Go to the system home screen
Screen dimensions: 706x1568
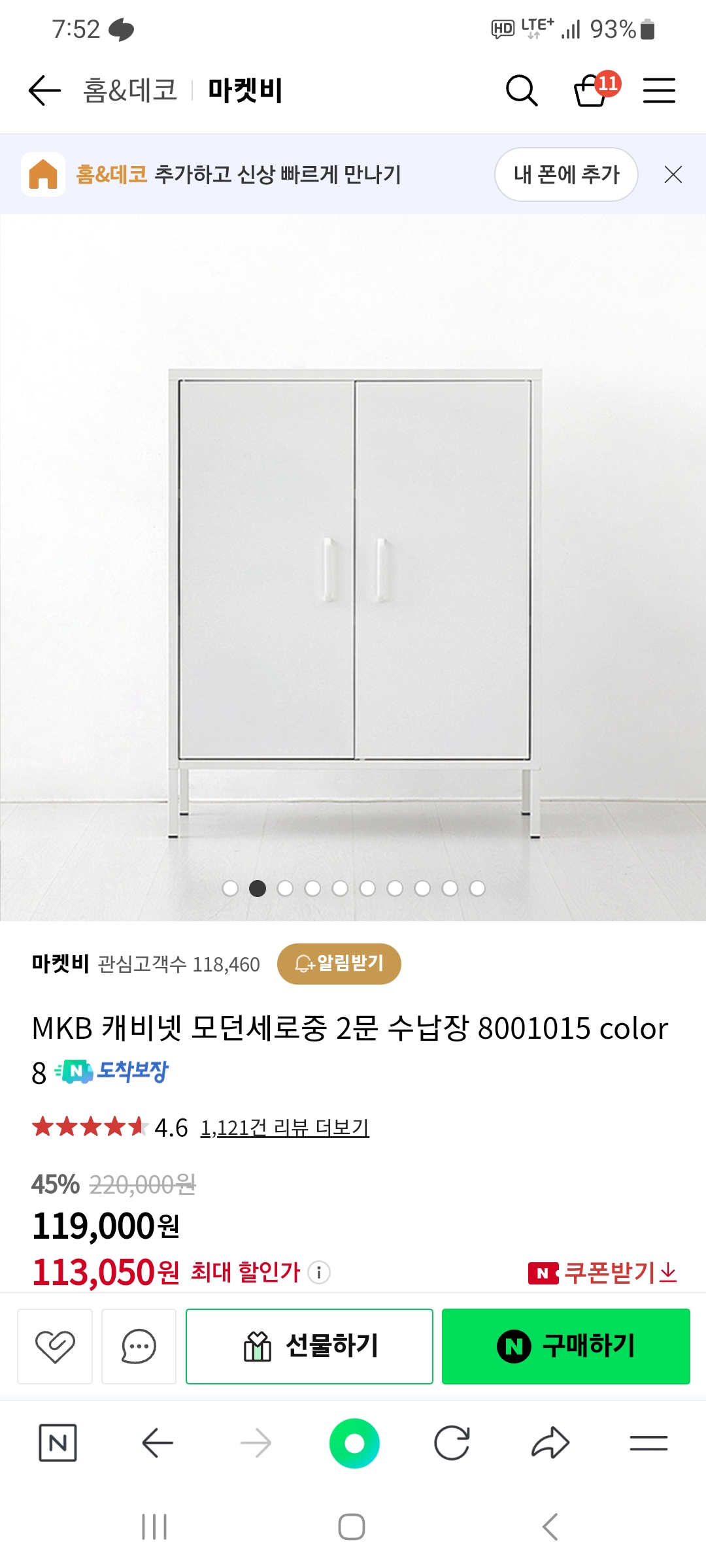click(x=352, y=1527)
